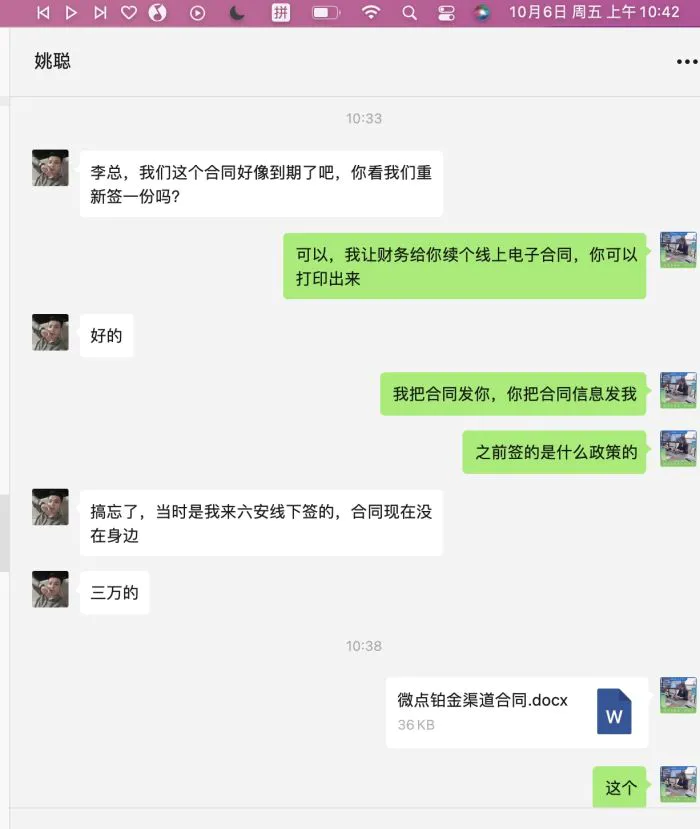This screenshot has height=829, width=700.
Task: Skip to the next track in menu bar
Action: point(100,13)
